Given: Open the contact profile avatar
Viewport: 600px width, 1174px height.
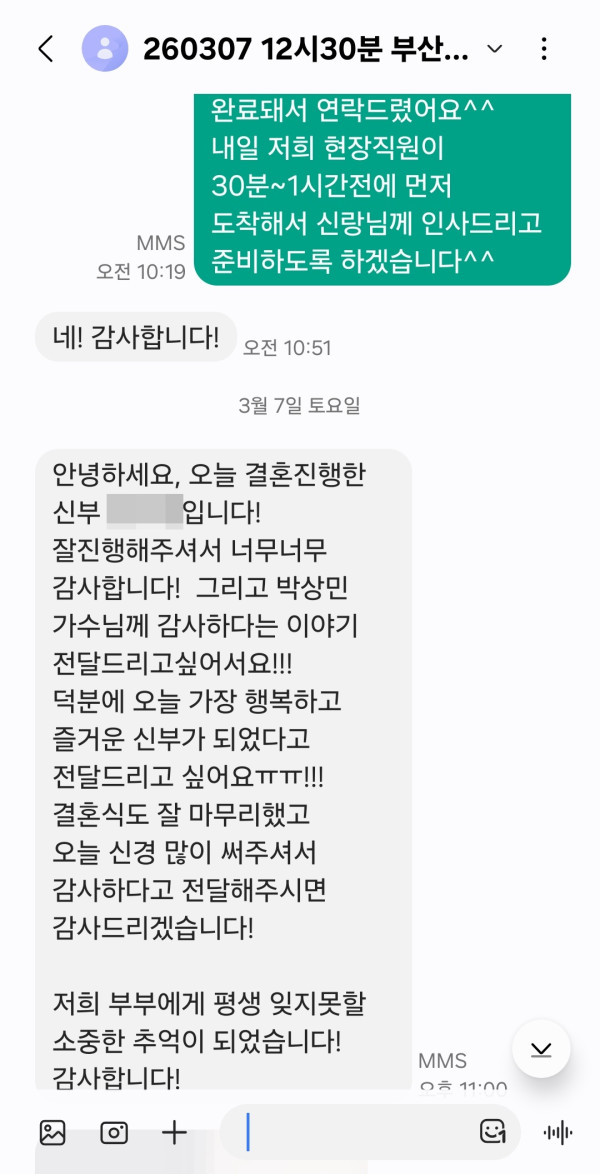Looking at the screenshot, I should (x=105, y=49).
